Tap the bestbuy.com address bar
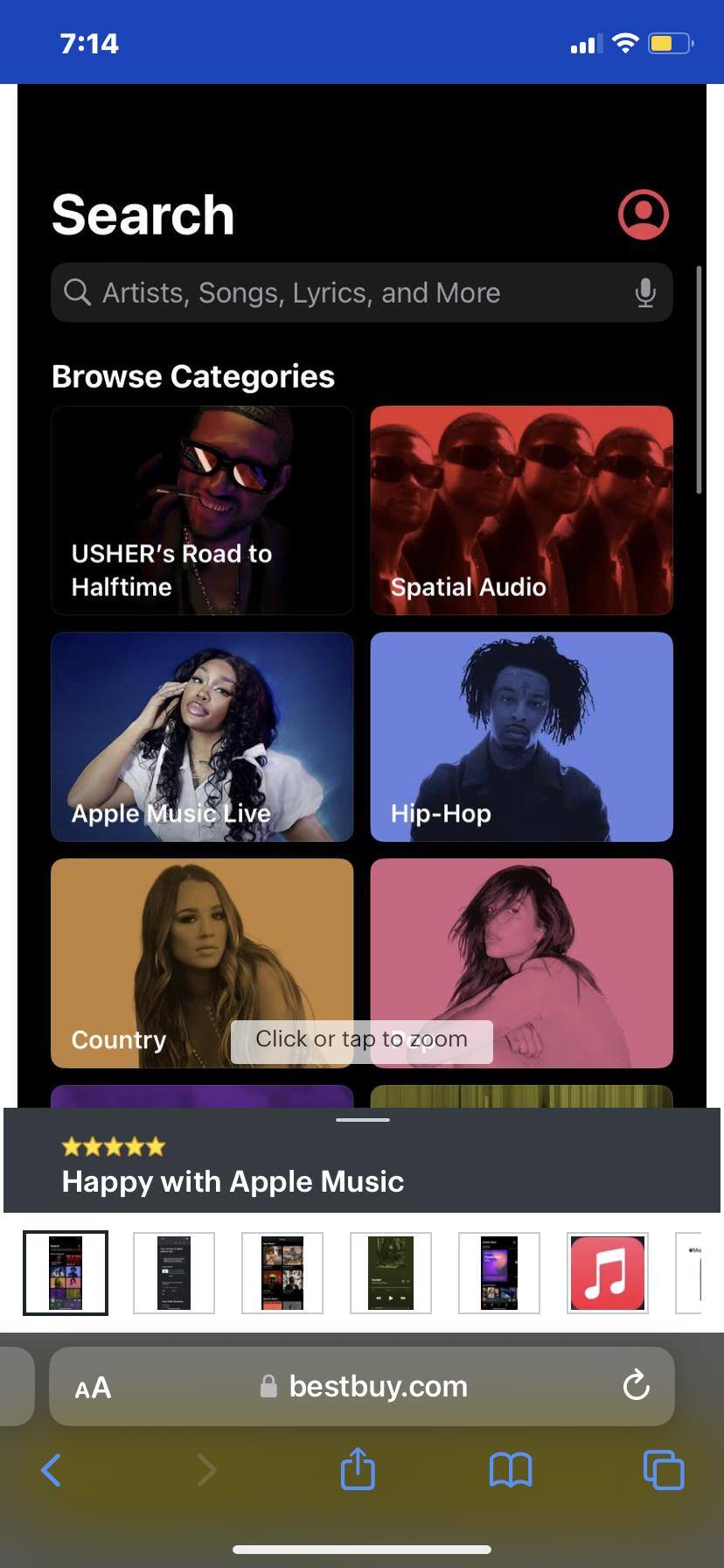Viewport: 724px width, 1568px height. click(x=378, y=1387)
